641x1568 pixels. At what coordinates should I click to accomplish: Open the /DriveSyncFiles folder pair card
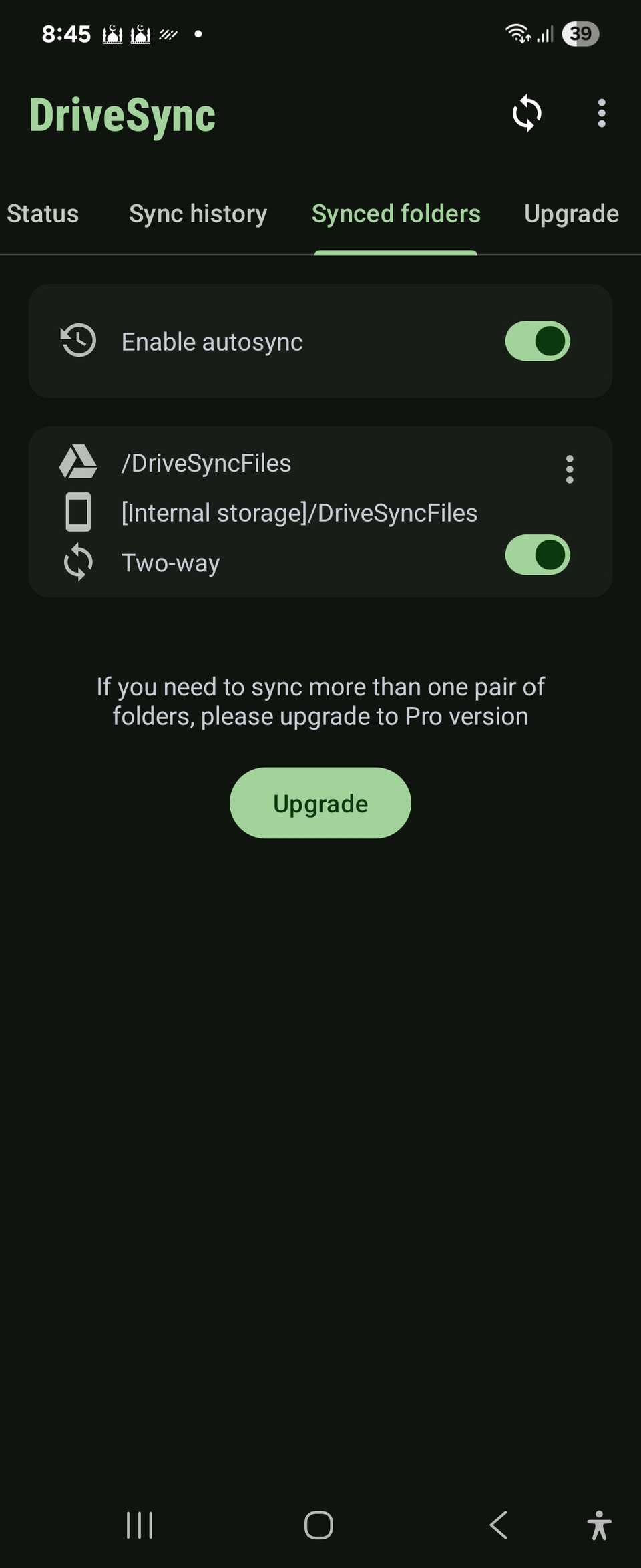click(x=300, y=512)
